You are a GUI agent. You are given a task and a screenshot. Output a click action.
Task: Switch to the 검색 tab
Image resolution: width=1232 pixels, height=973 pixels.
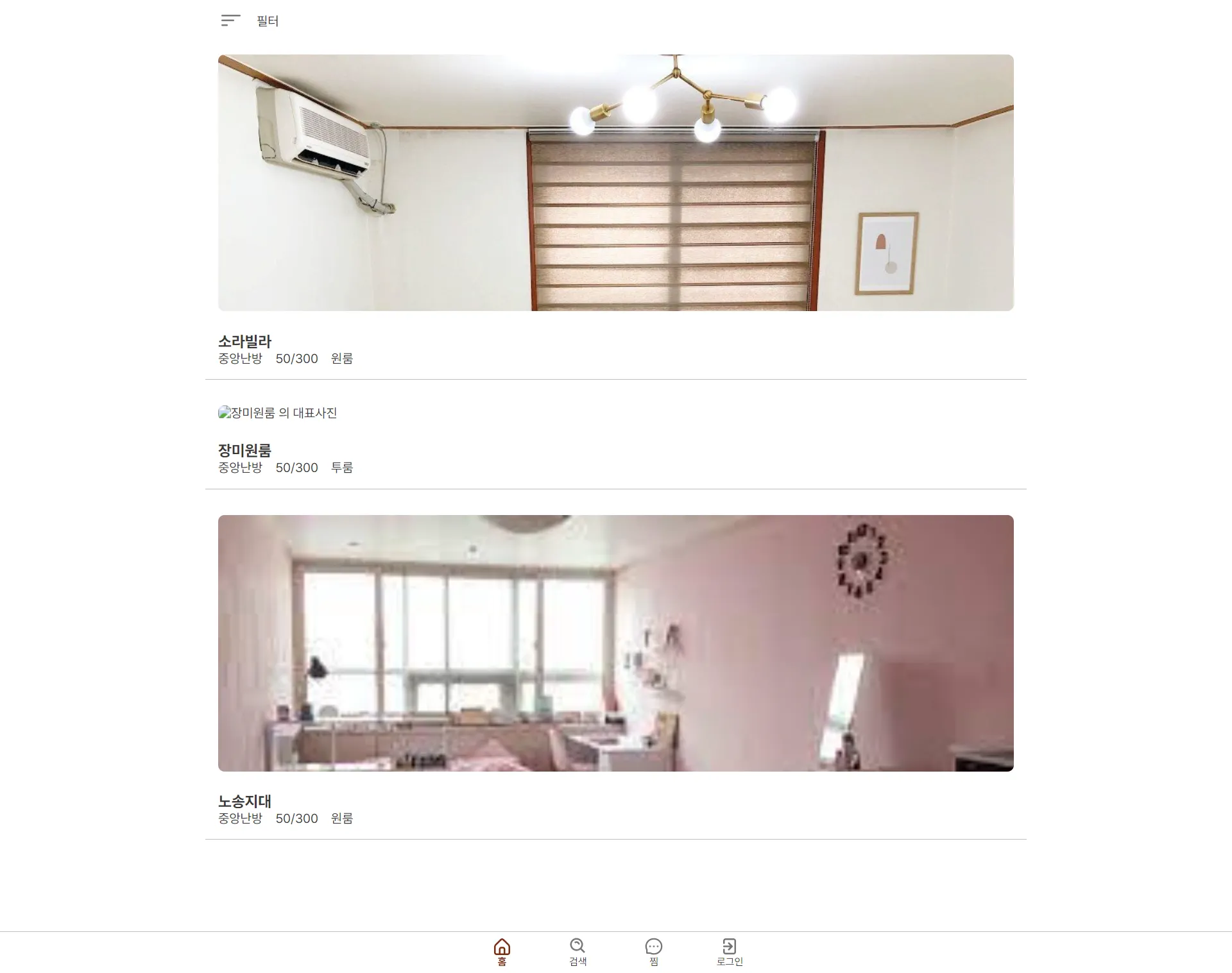(577, 952)
